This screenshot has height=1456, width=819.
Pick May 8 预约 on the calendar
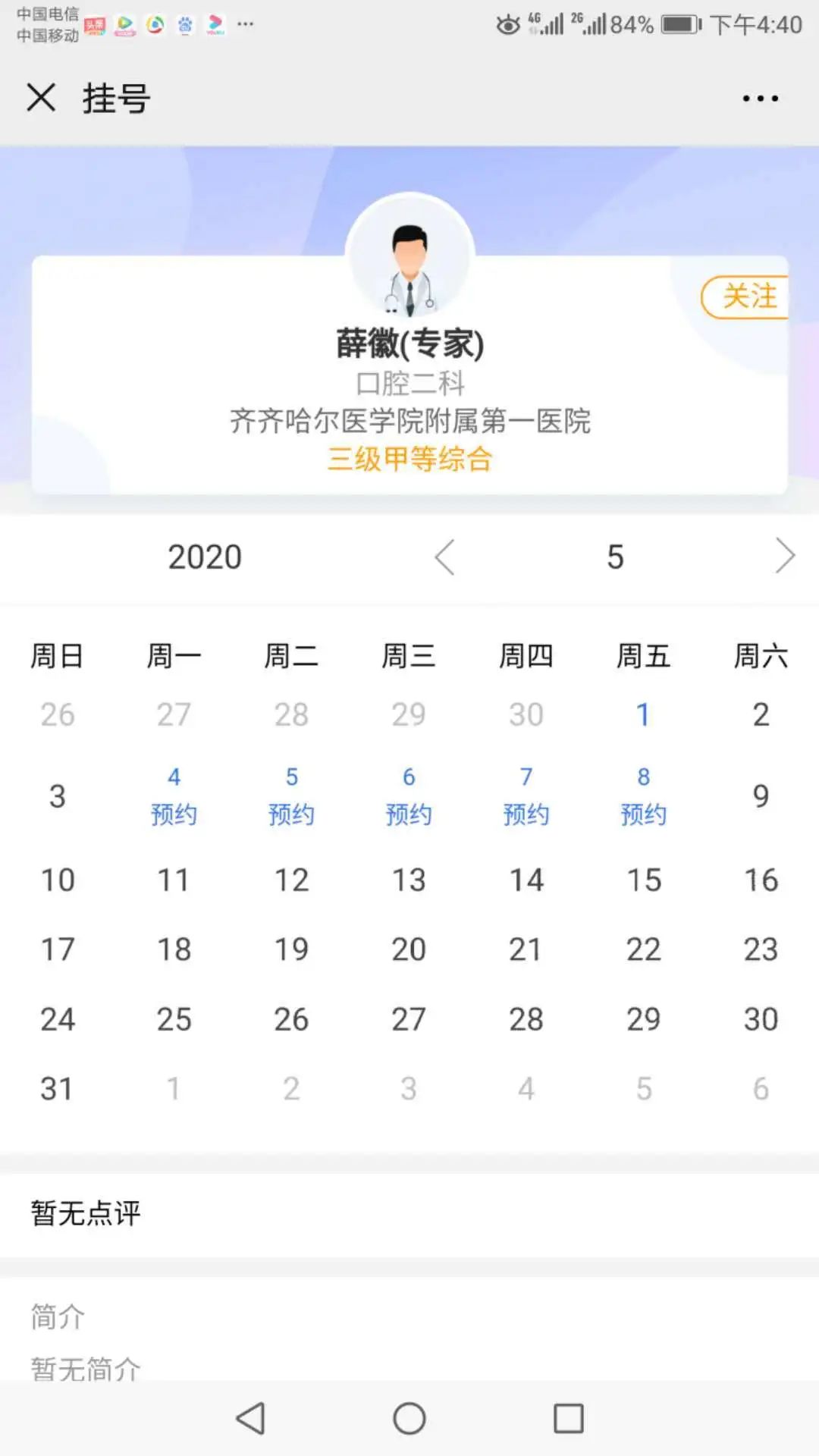(x=643, y=796)
